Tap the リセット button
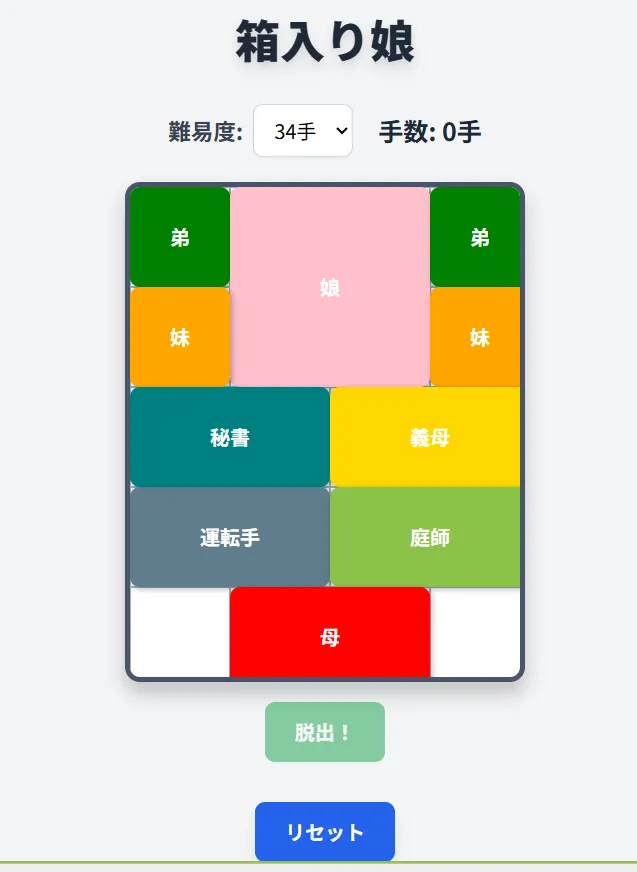Screen dimensions: 637x872 [325, 832]
